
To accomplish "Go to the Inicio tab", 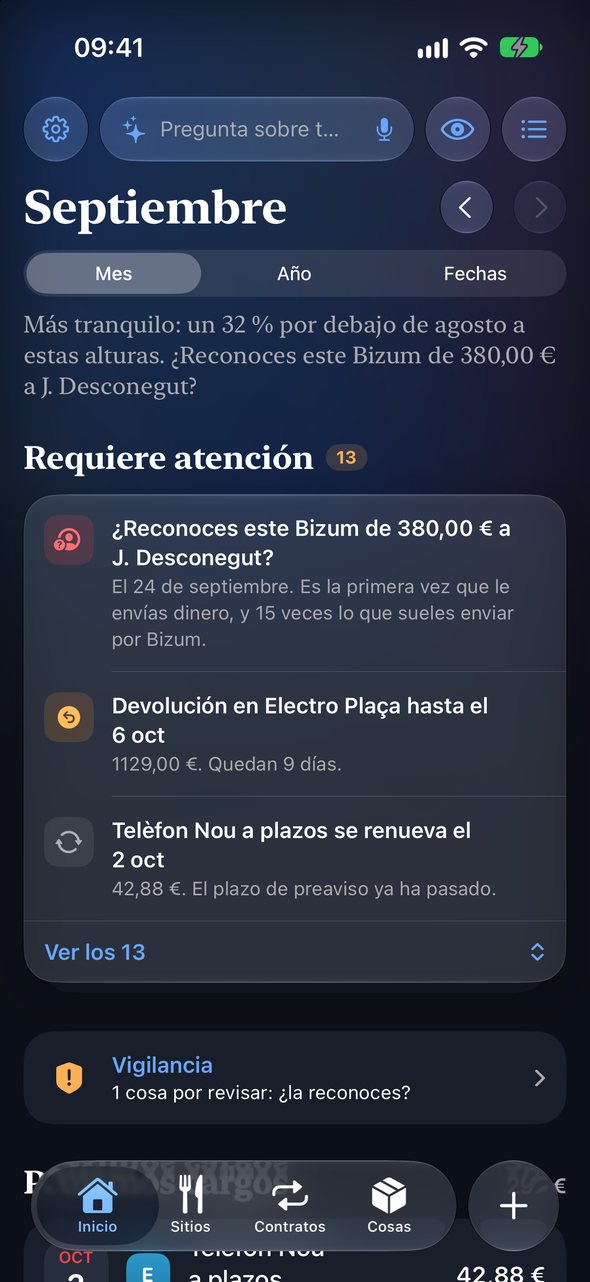I will [97, 1205].
